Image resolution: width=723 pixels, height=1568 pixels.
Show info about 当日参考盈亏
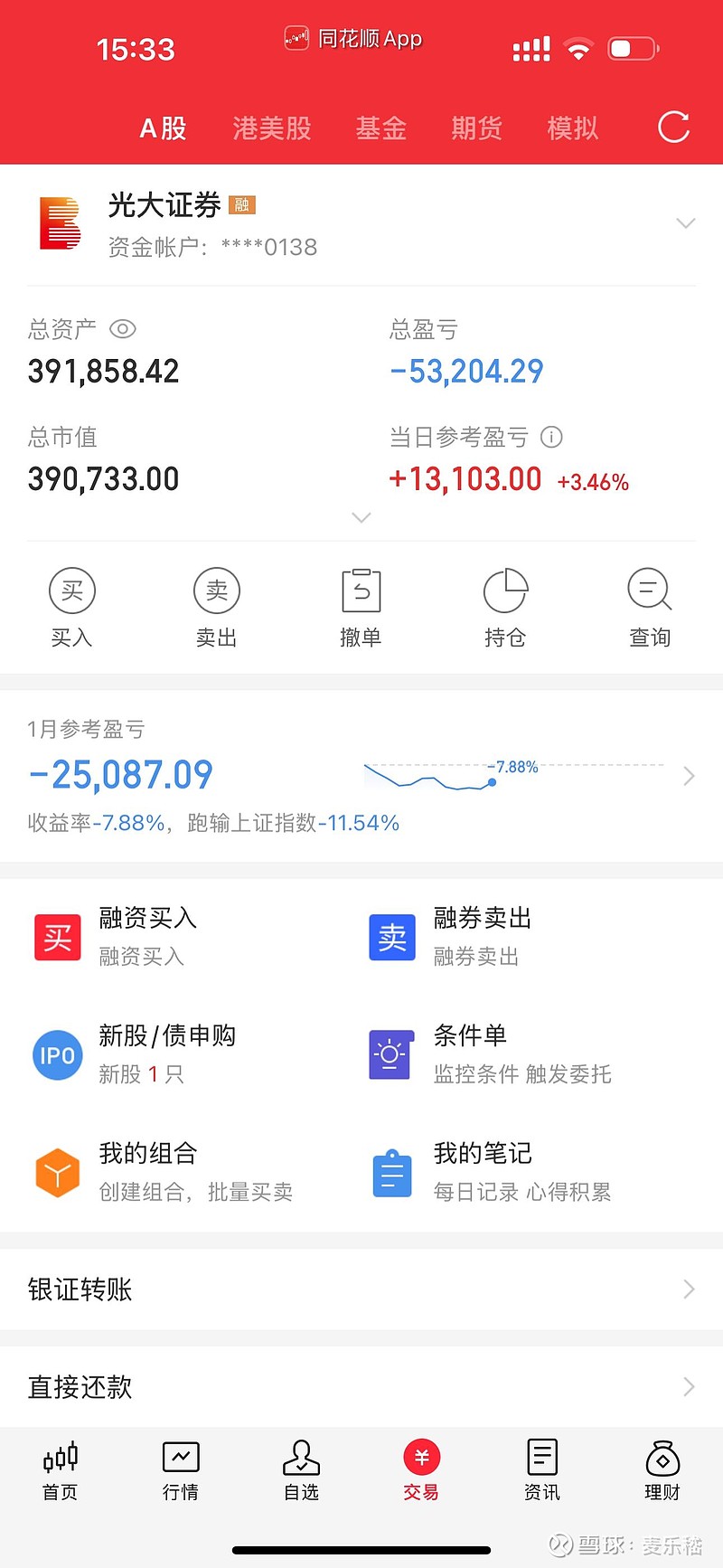(551, 438)
